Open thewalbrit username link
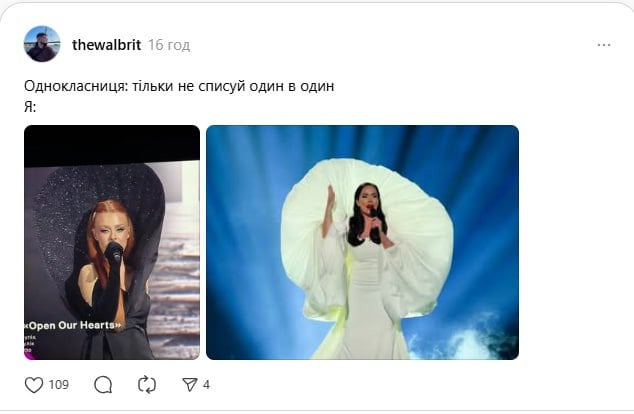 tap(105, 45)
